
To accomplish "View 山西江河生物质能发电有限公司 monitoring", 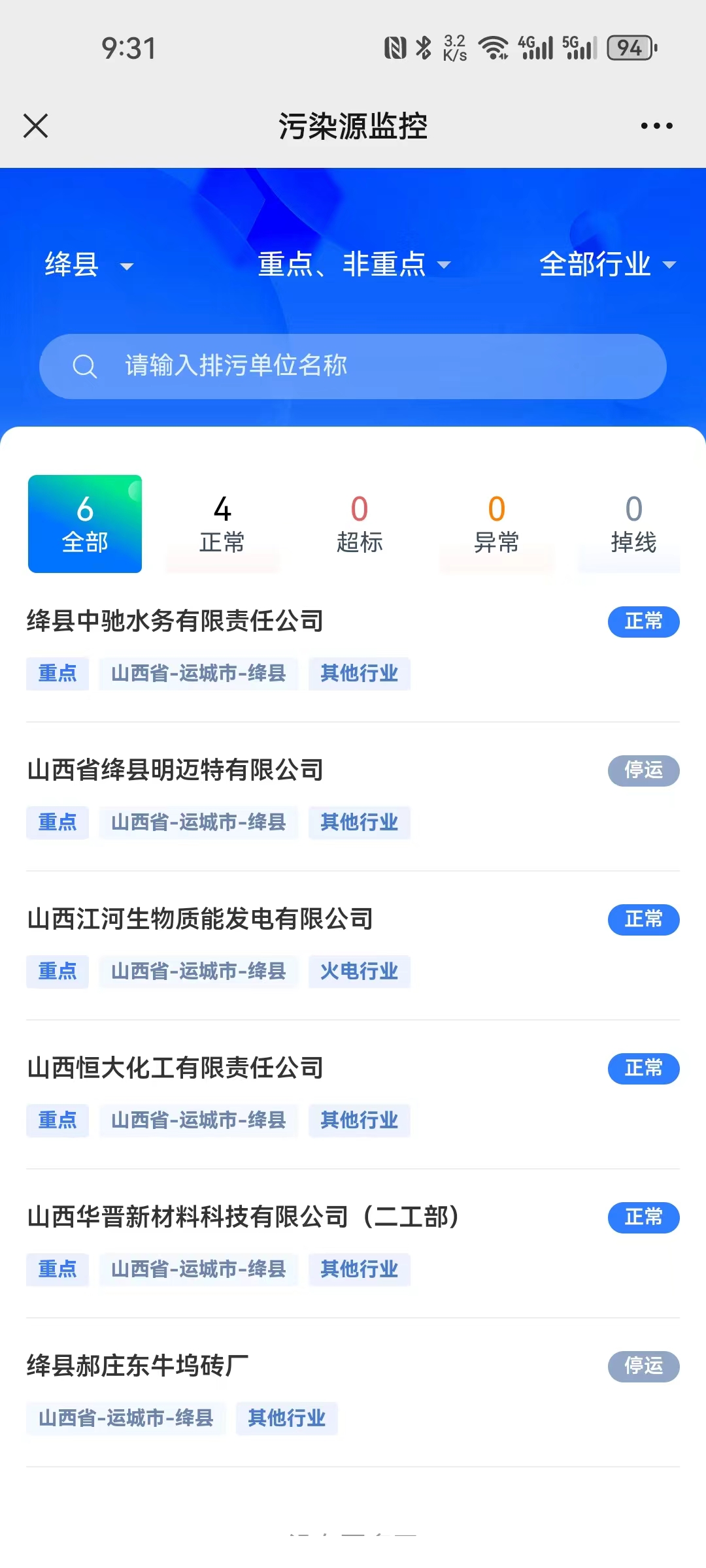I will pyautogui.click(x=353, y=946).
